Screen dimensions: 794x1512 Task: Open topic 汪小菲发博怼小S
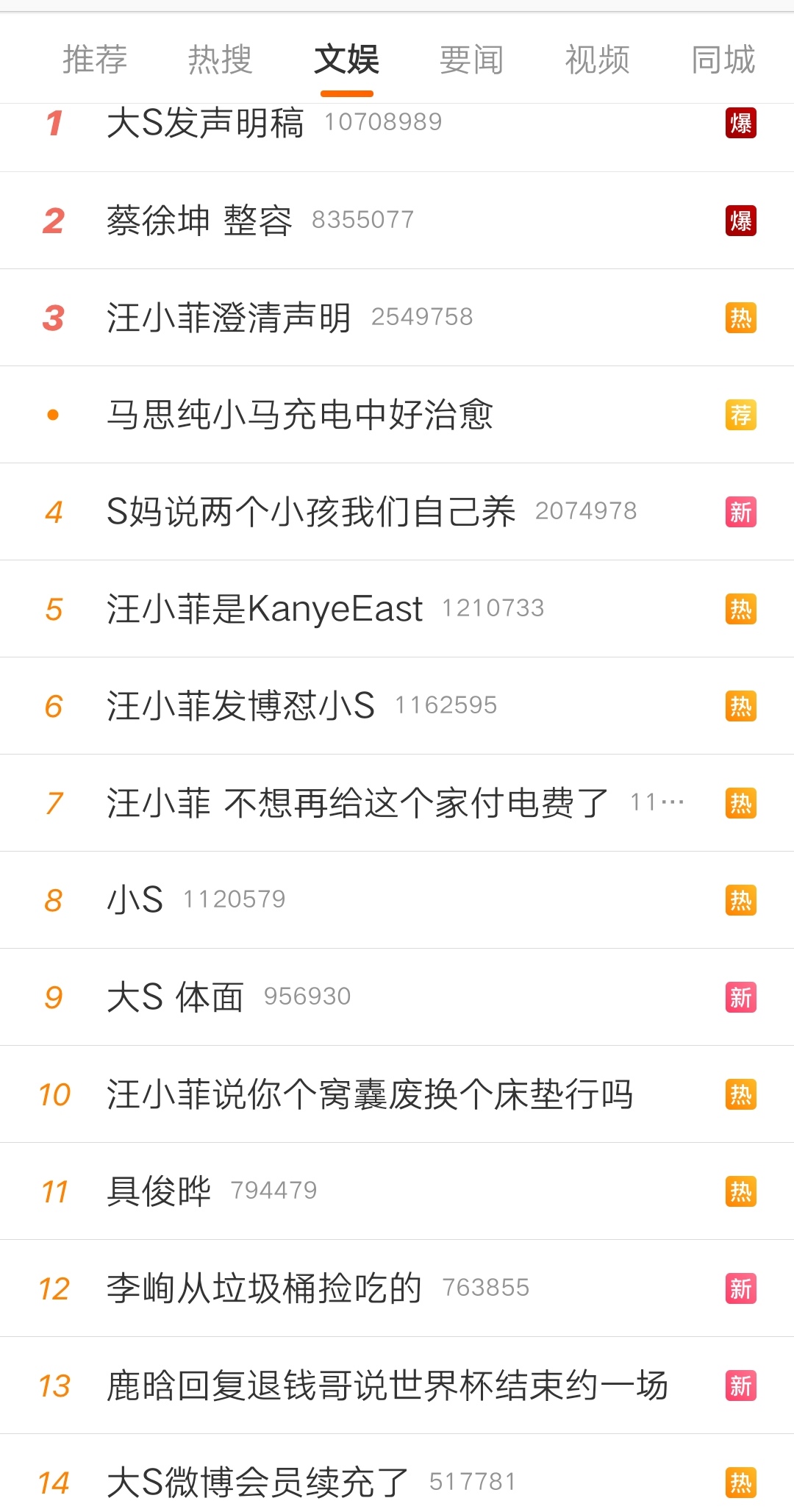[240, 706]
